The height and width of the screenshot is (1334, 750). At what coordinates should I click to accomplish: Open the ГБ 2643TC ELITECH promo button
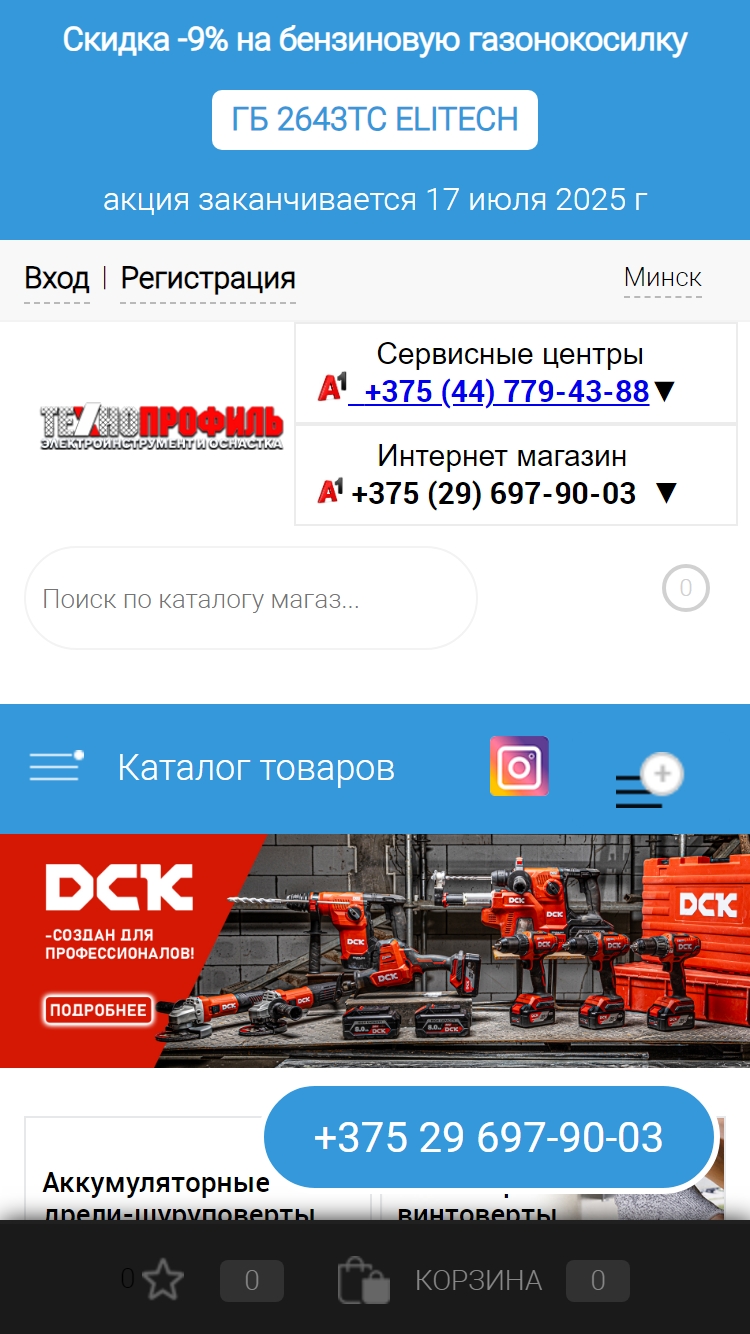pos(375,120)
